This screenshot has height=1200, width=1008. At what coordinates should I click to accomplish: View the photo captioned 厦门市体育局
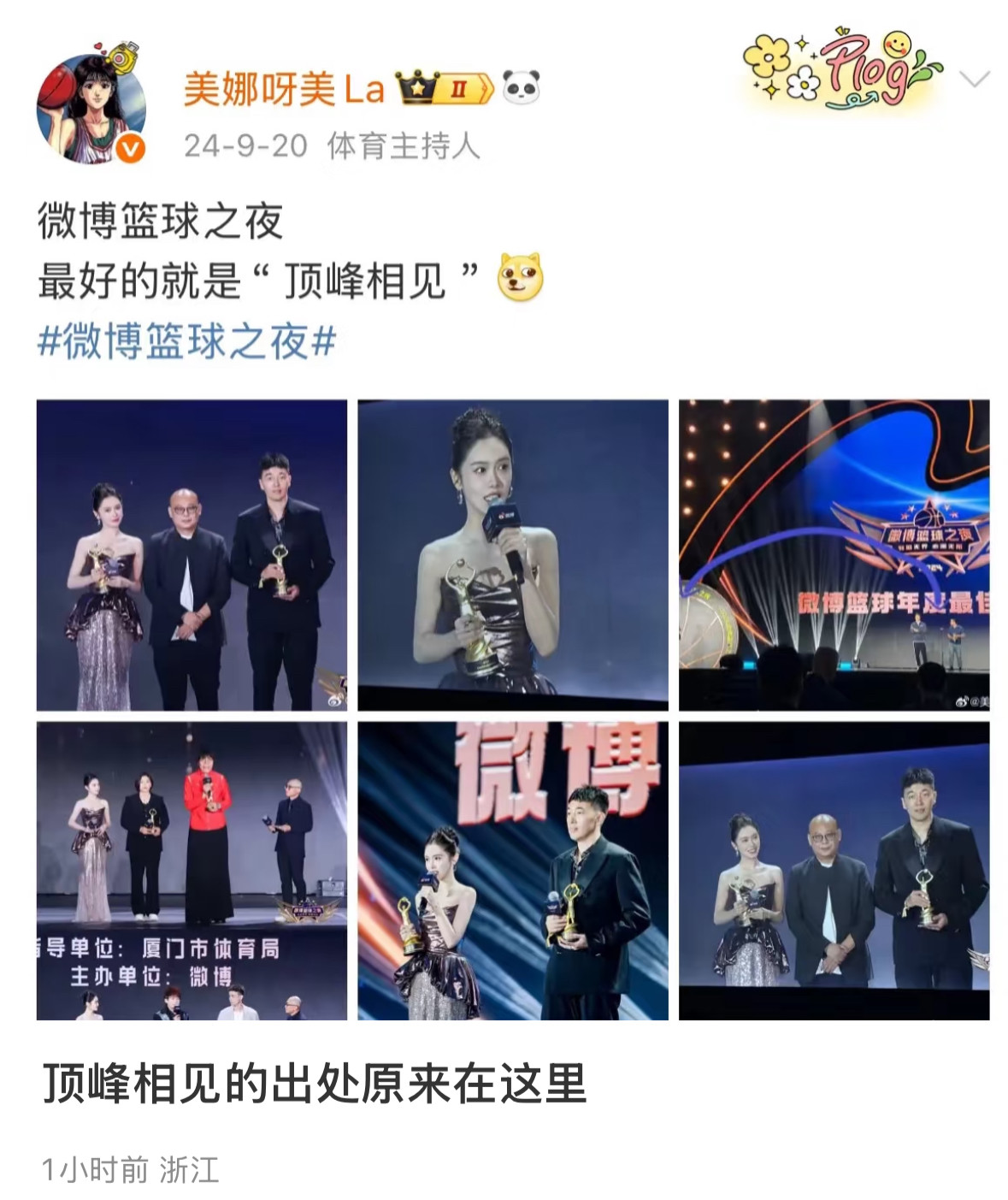point(192,871)
